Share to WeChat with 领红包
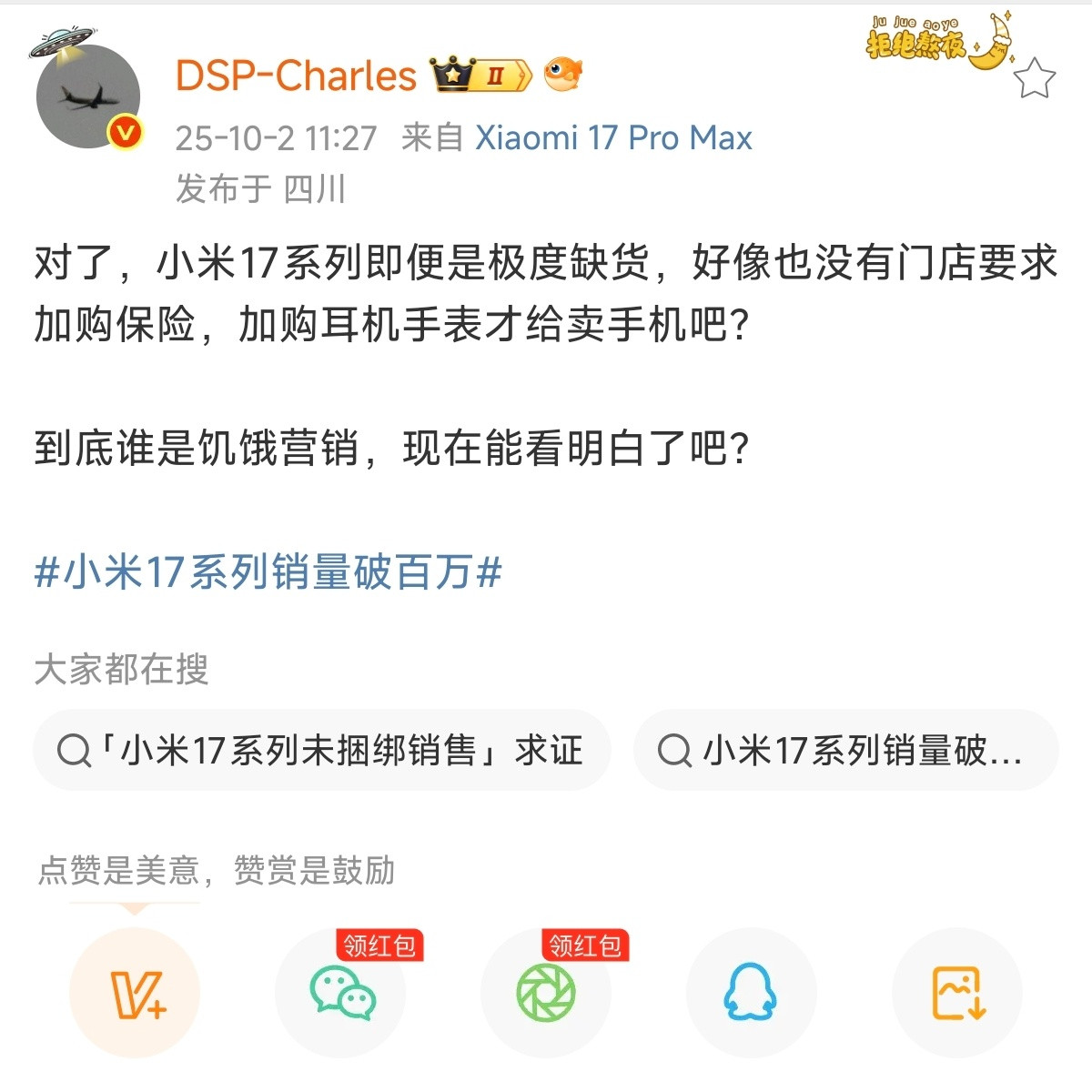1092x1092 pixels. (x=341, y=993)
